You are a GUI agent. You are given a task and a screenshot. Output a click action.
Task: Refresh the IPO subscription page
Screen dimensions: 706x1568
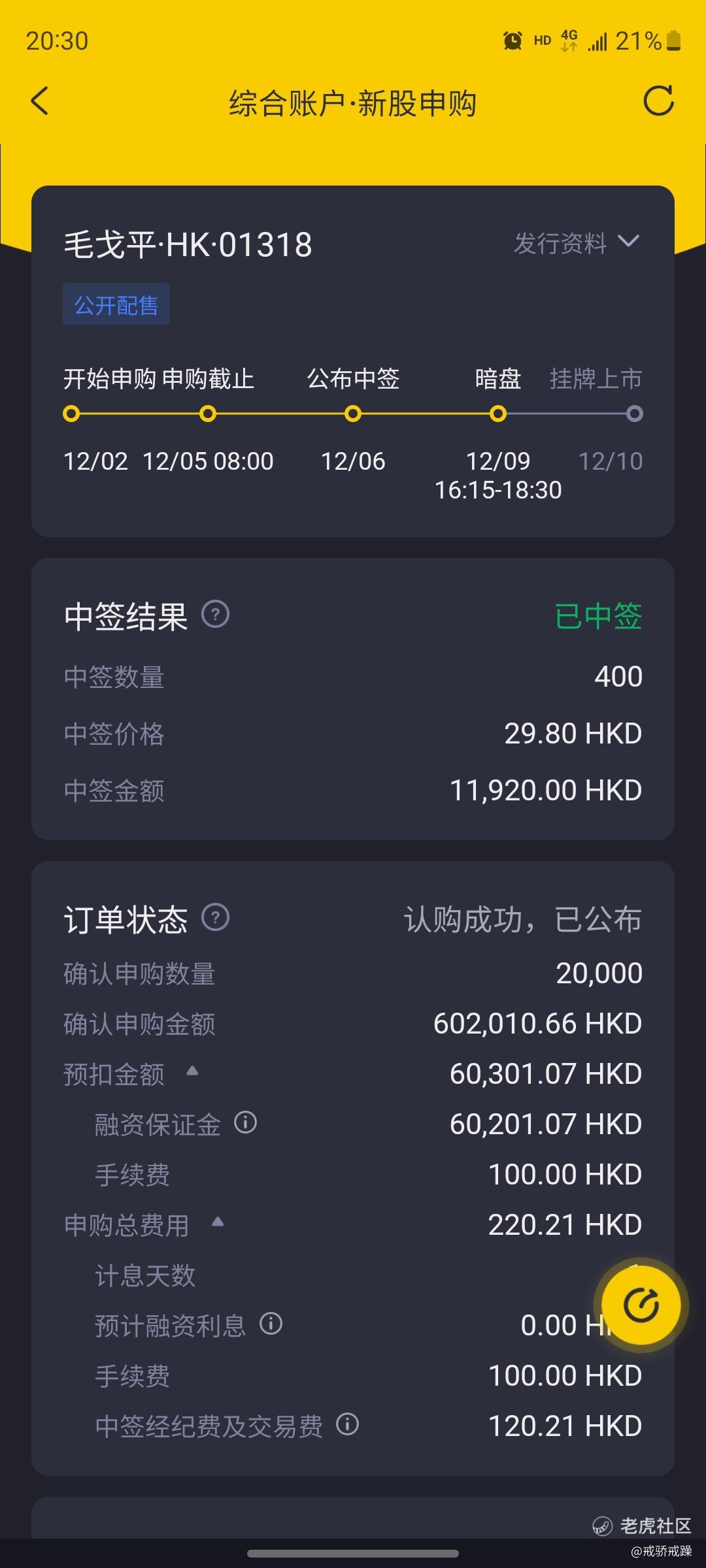coord(658,101)
